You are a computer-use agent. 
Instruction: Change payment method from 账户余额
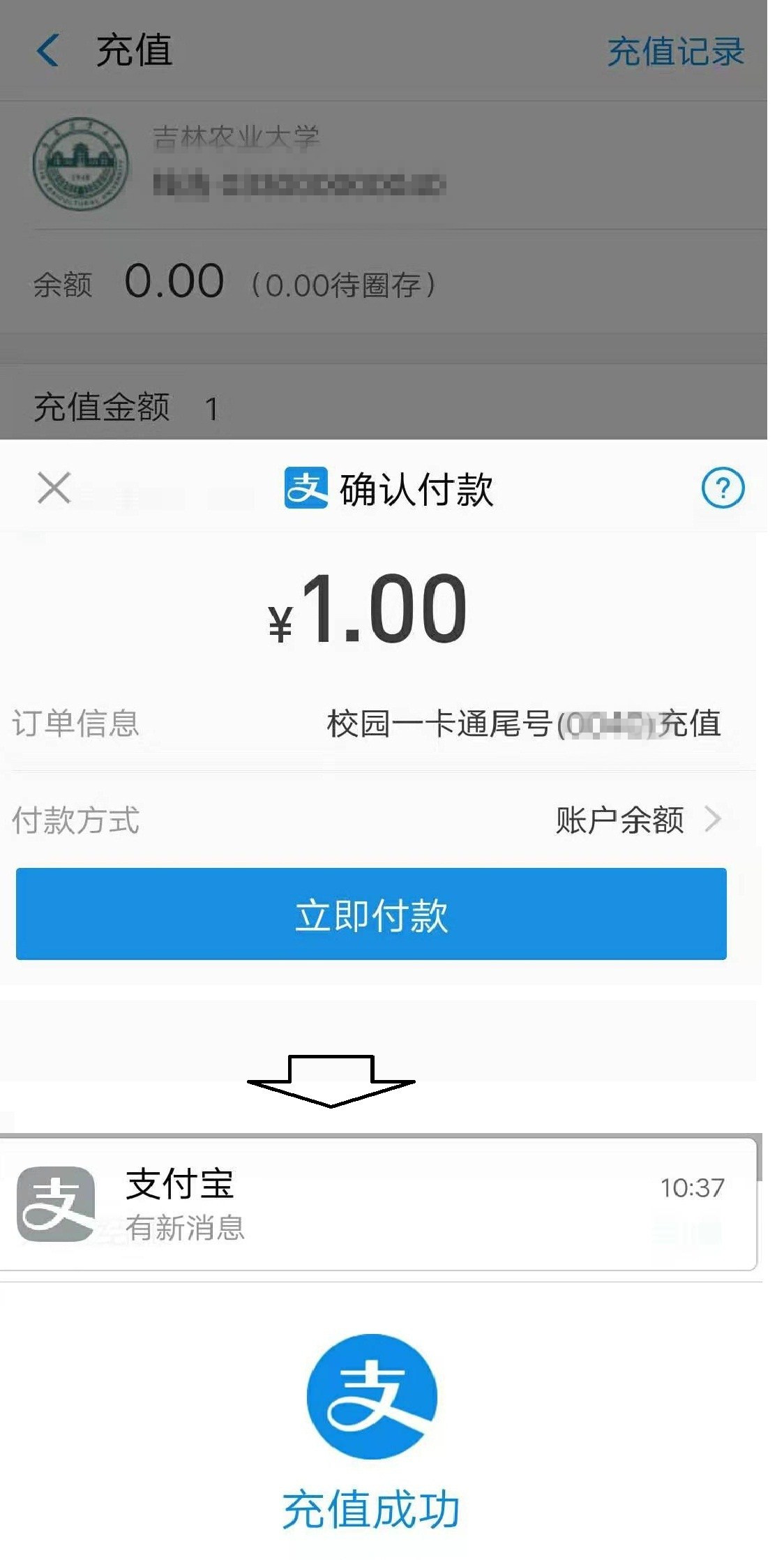coord(638,820)
